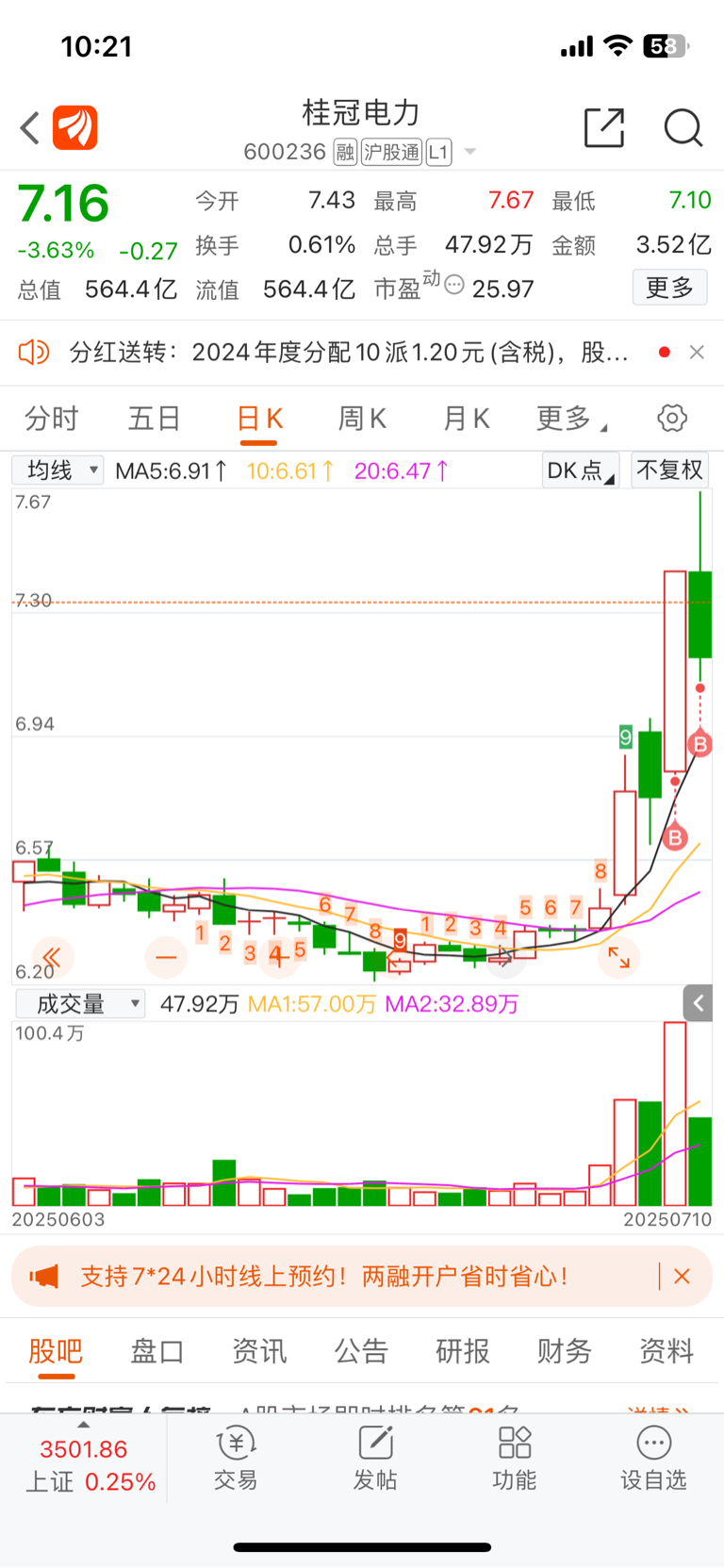
Task: Open the 公告 tab
Action: click(361, 1351)
